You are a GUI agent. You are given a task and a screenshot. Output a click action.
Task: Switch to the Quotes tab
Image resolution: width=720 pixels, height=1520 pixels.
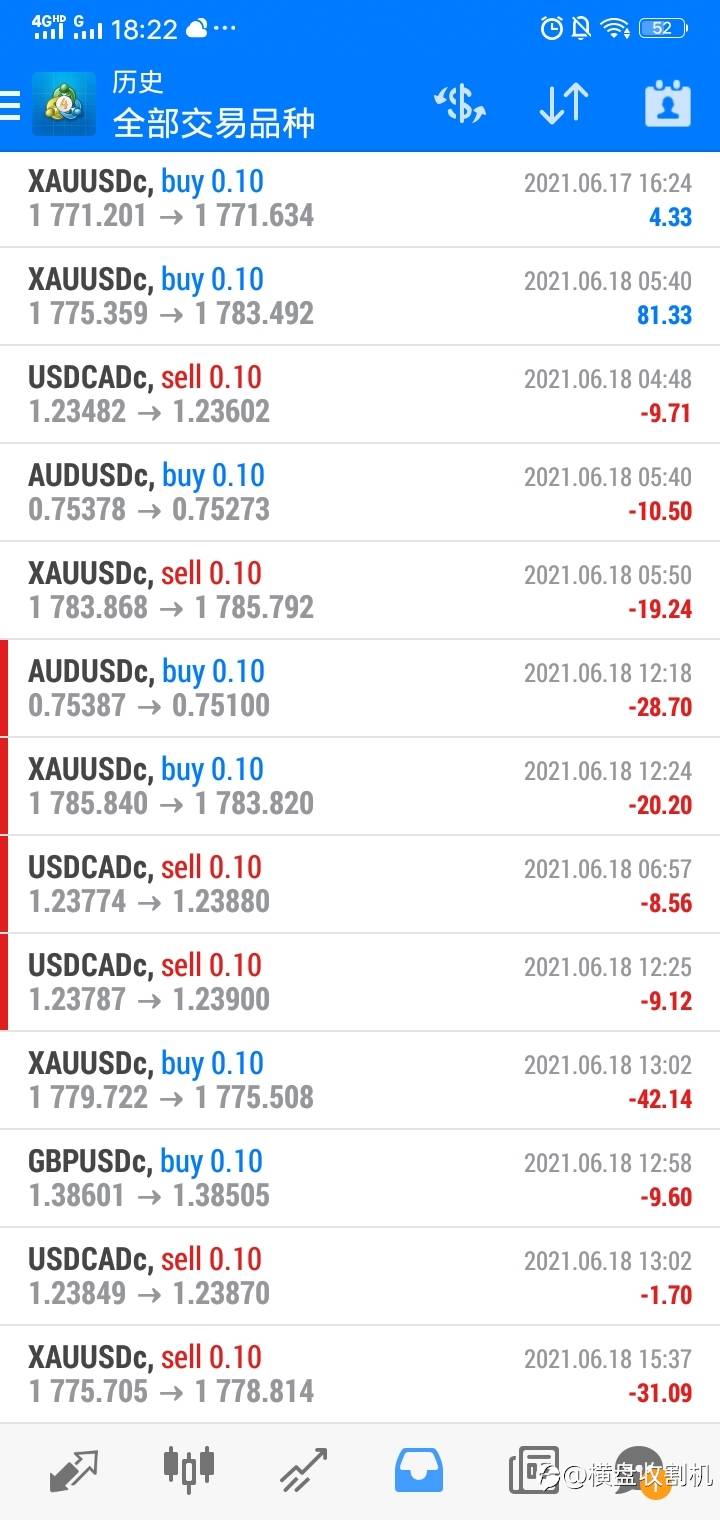pos(74,1470)
